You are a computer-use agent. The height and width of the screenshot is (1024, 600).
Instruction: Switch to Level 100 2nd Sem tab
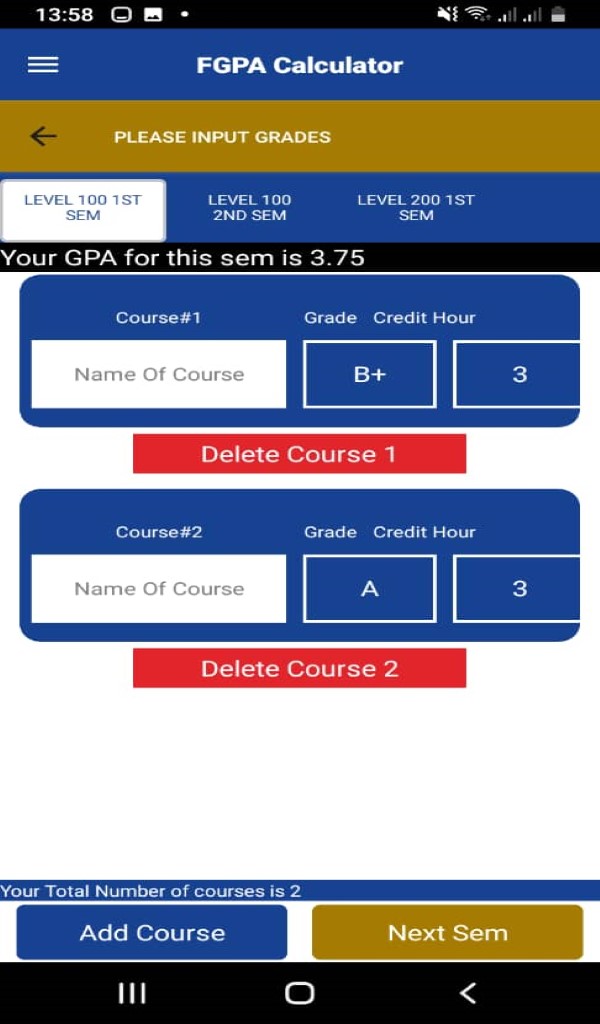click(249, 208)
